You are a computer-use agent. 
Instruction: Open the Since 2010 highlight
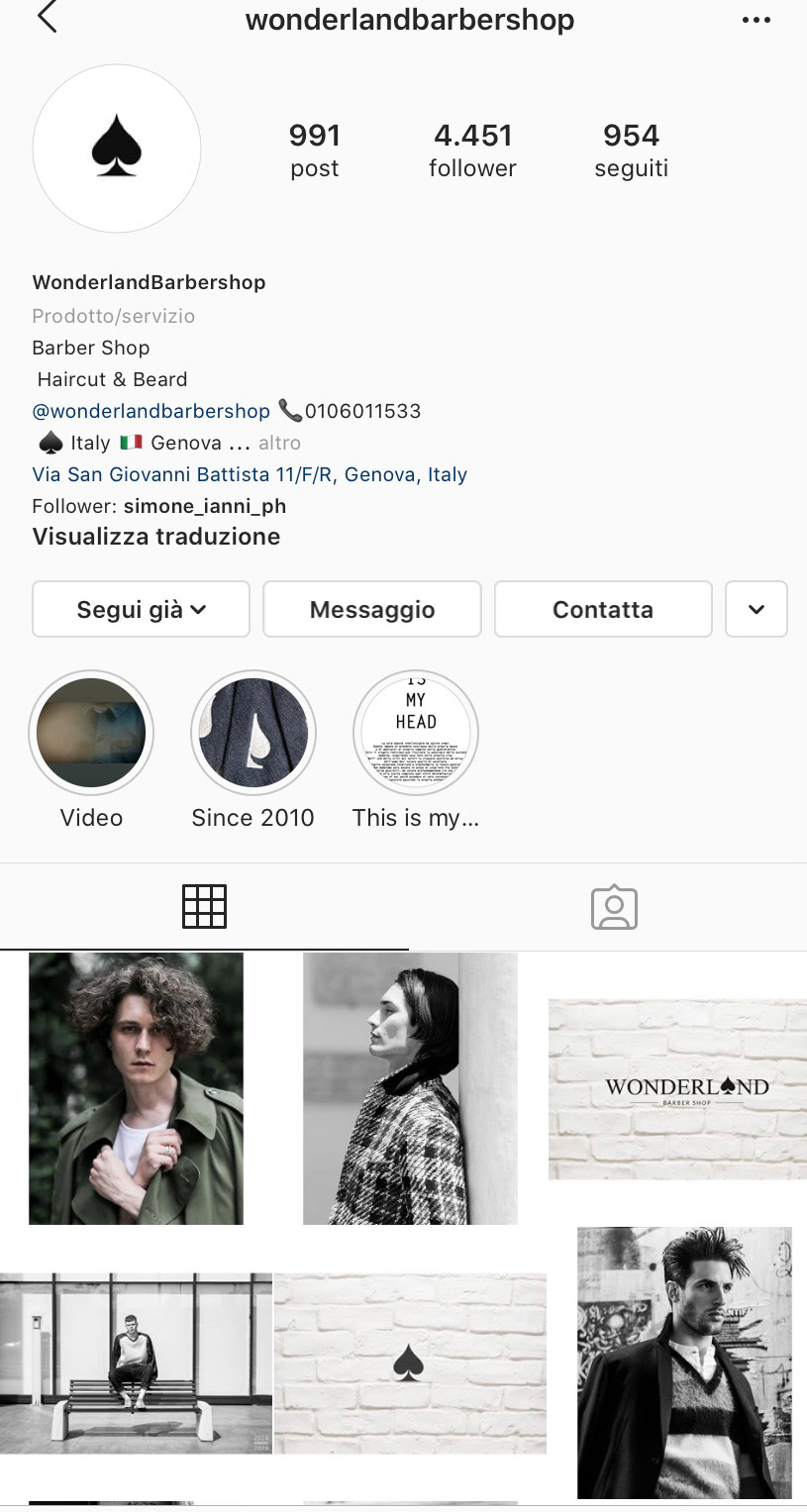click(x=252, y=733)
